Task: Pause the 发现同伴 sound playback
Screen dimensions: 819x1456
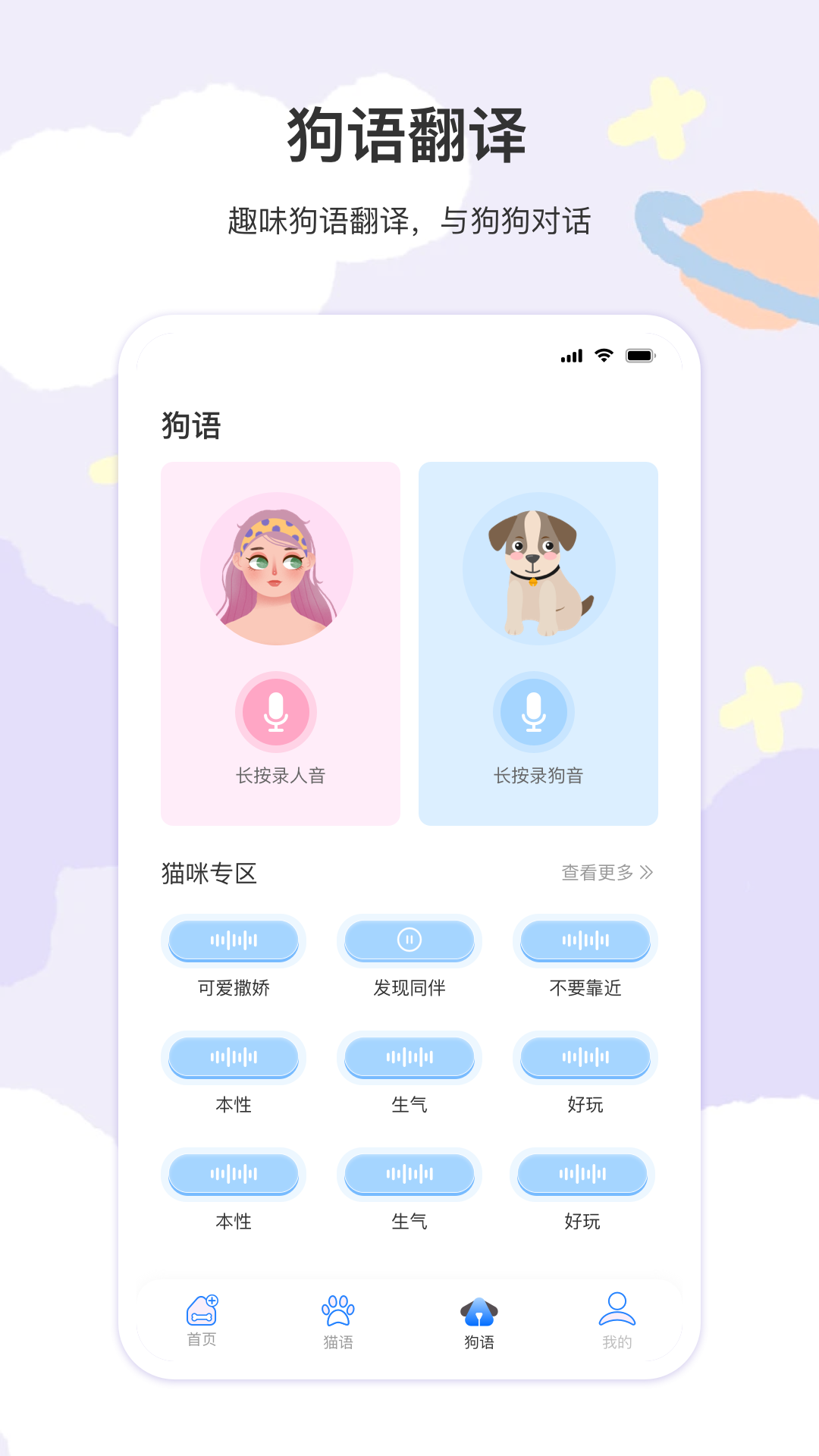Action: tap(409, 941)
